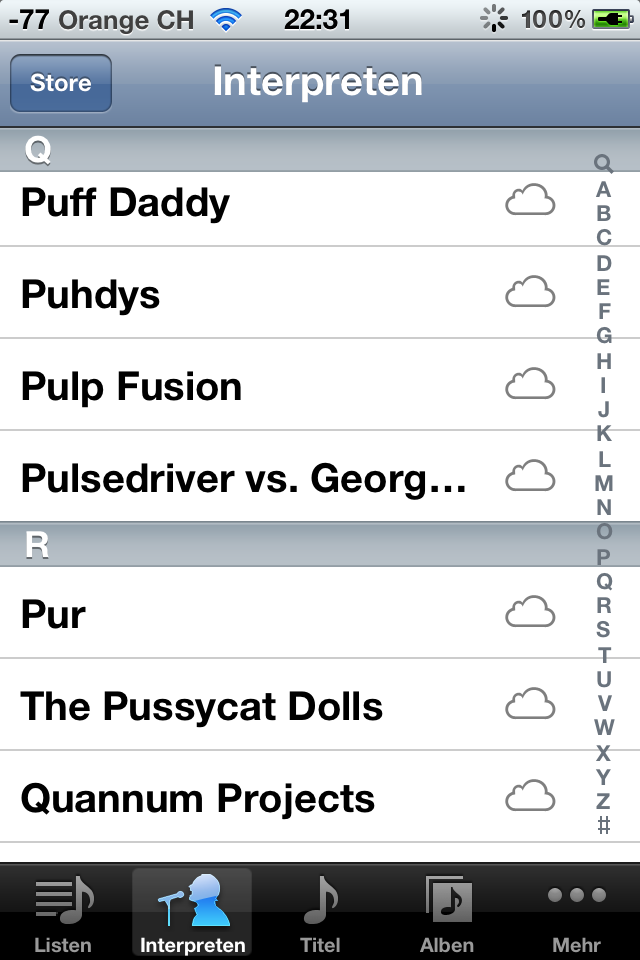Jump to letter A in the index
The image size is (640, 960).
click(x=603, y=189)
